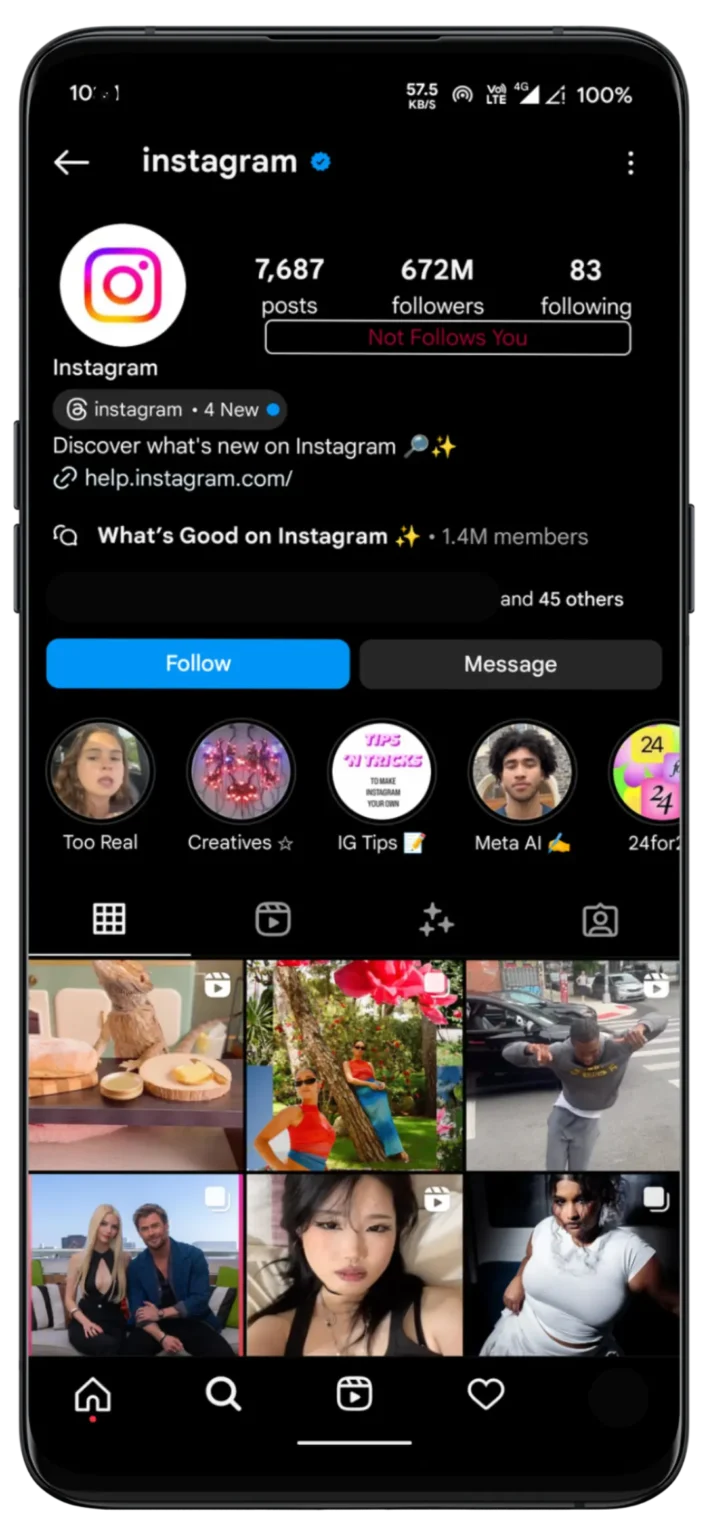Follow the instagram account
This screenshot has height=1536, width=709.
(198, 664)
